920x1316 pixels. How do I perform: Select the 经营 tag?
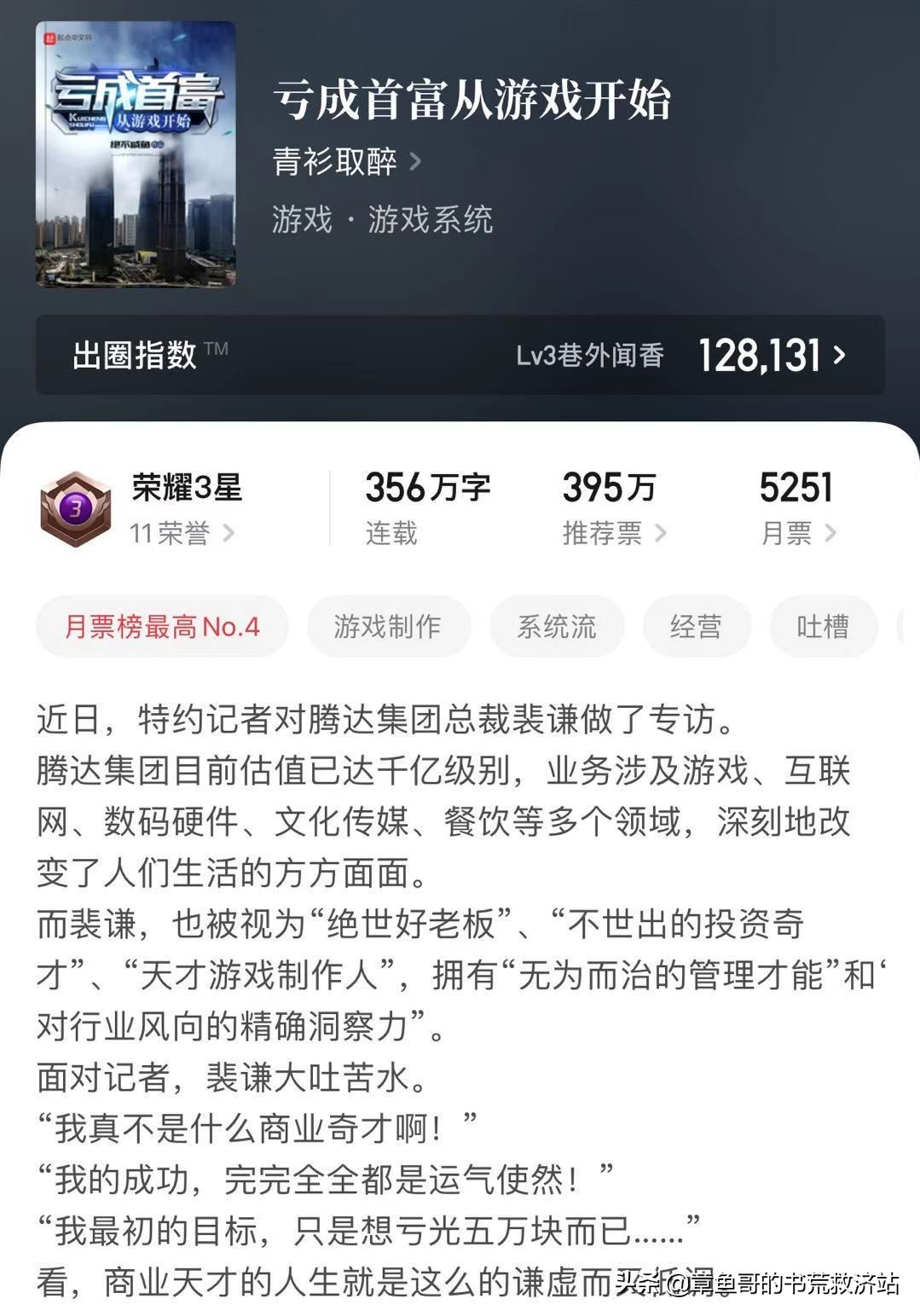pos(697,627)
